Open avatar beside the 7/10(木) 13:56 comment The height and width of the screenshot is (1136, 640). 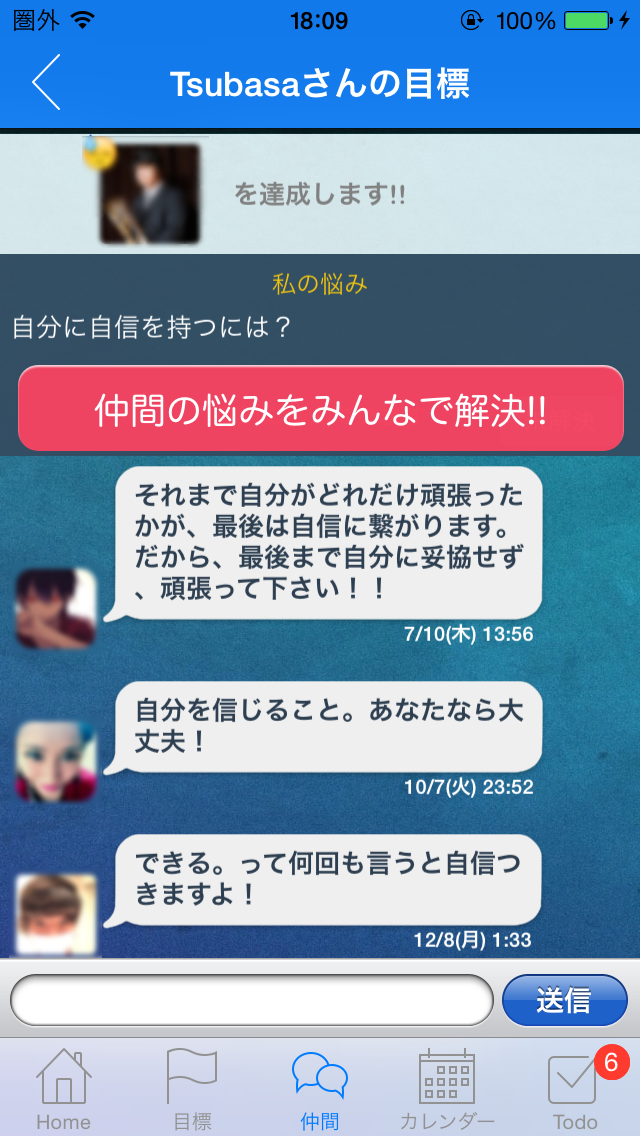(56, 608)
